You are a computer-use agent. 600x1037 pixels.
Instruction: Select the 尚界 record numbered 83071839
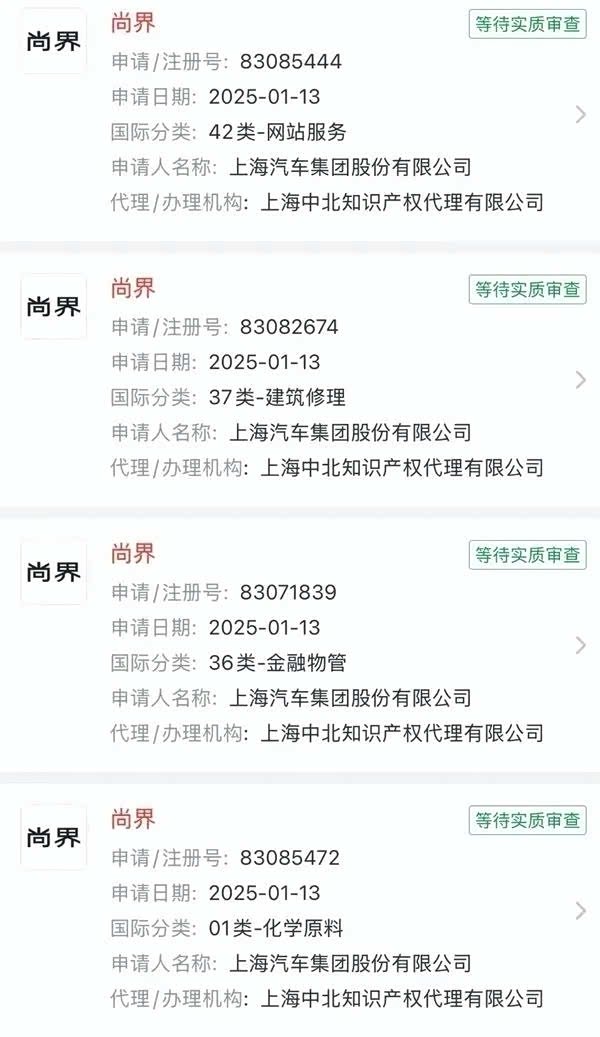pos(300,645)
